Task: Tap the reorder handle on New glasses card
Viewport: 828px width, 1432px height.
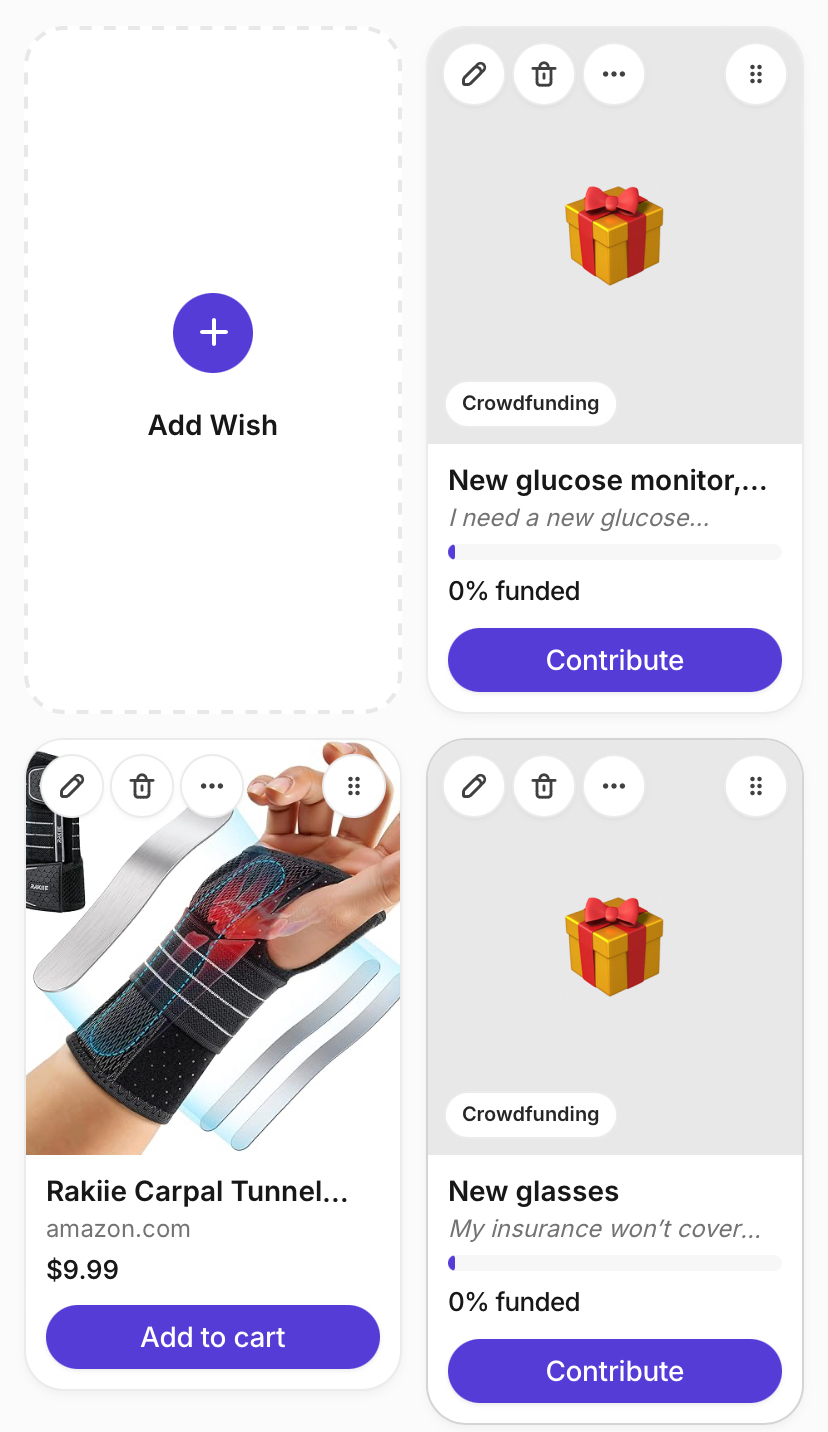Action: click(756, 786)
